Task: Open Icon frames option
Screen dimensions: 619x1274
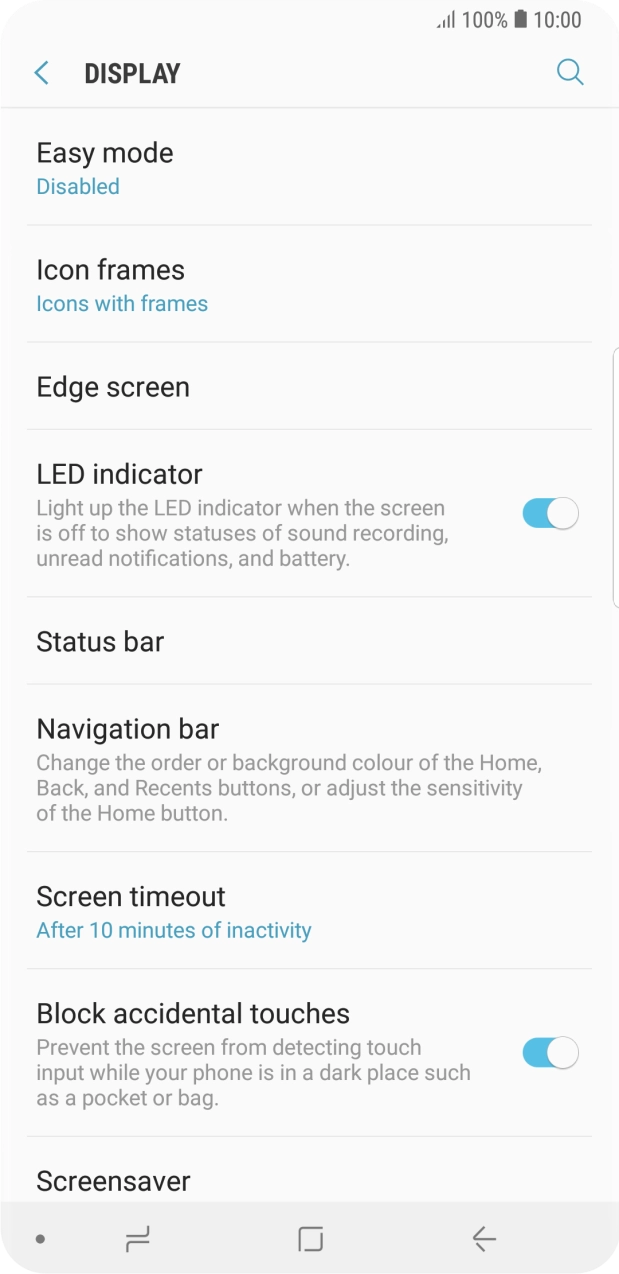Action: (x=121, y=285)
